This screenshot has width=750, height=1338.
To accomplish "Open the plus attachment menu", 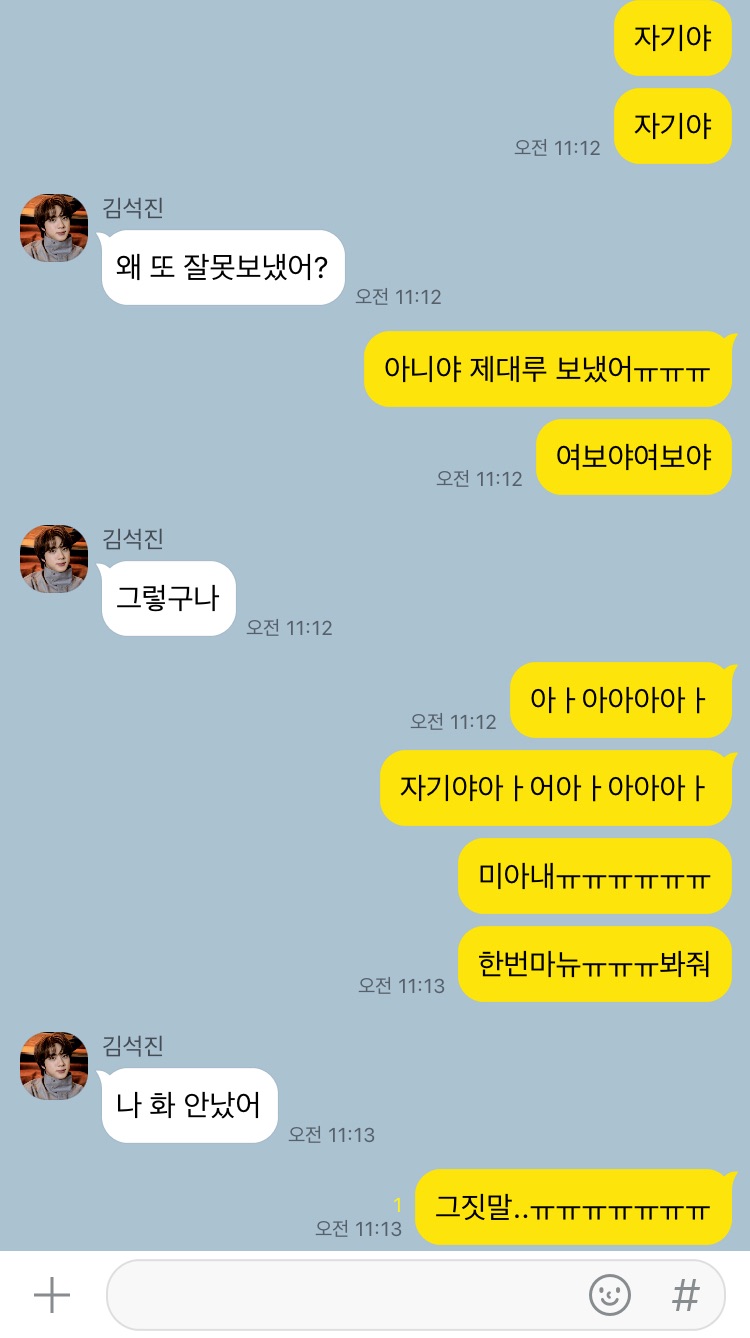I will tap(52, 1295).
